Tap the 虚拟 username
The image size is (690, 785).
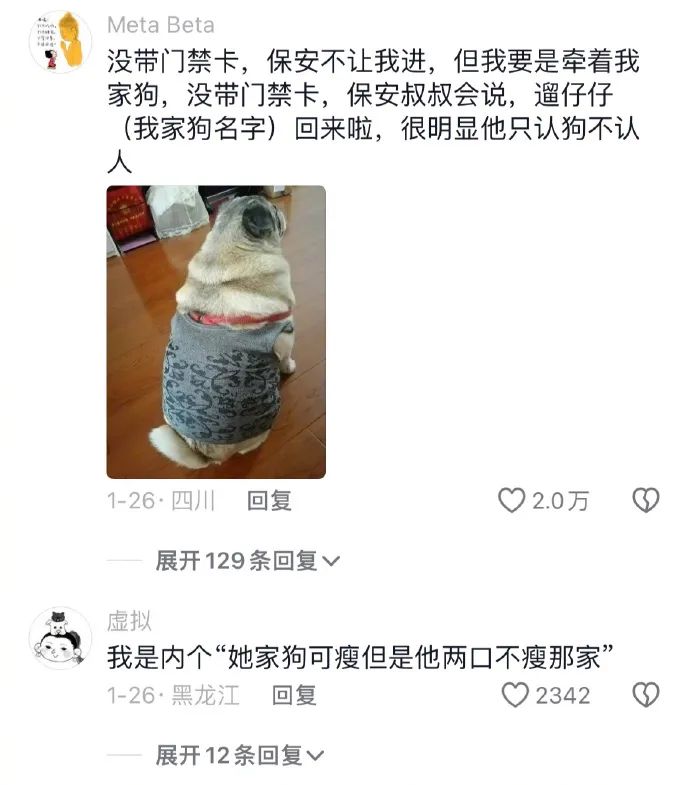(x=129, y=621)
